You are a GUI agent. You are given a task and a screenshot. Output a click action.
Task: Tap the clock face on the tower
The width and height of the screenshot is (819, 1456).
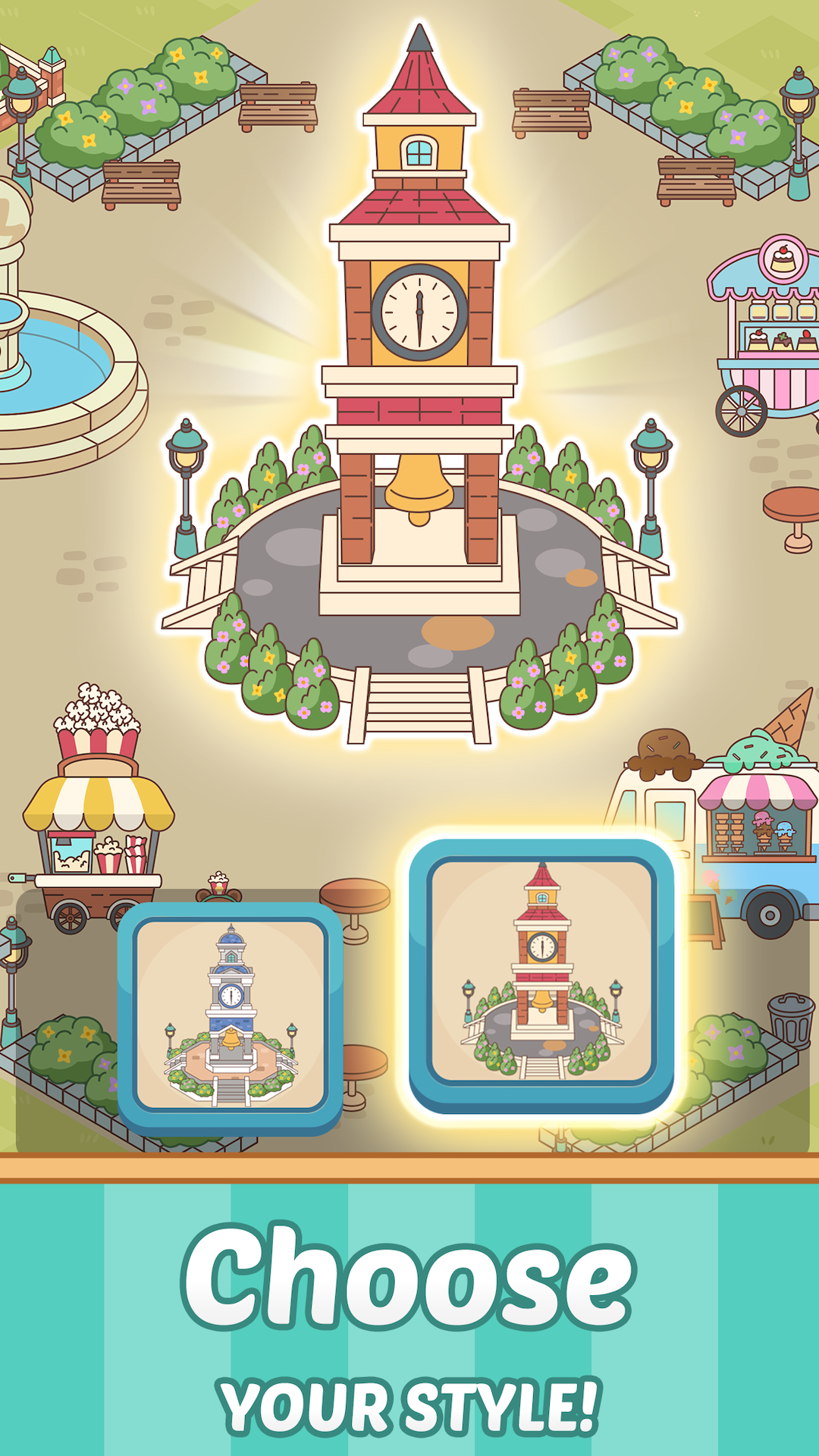click(419, 311)
